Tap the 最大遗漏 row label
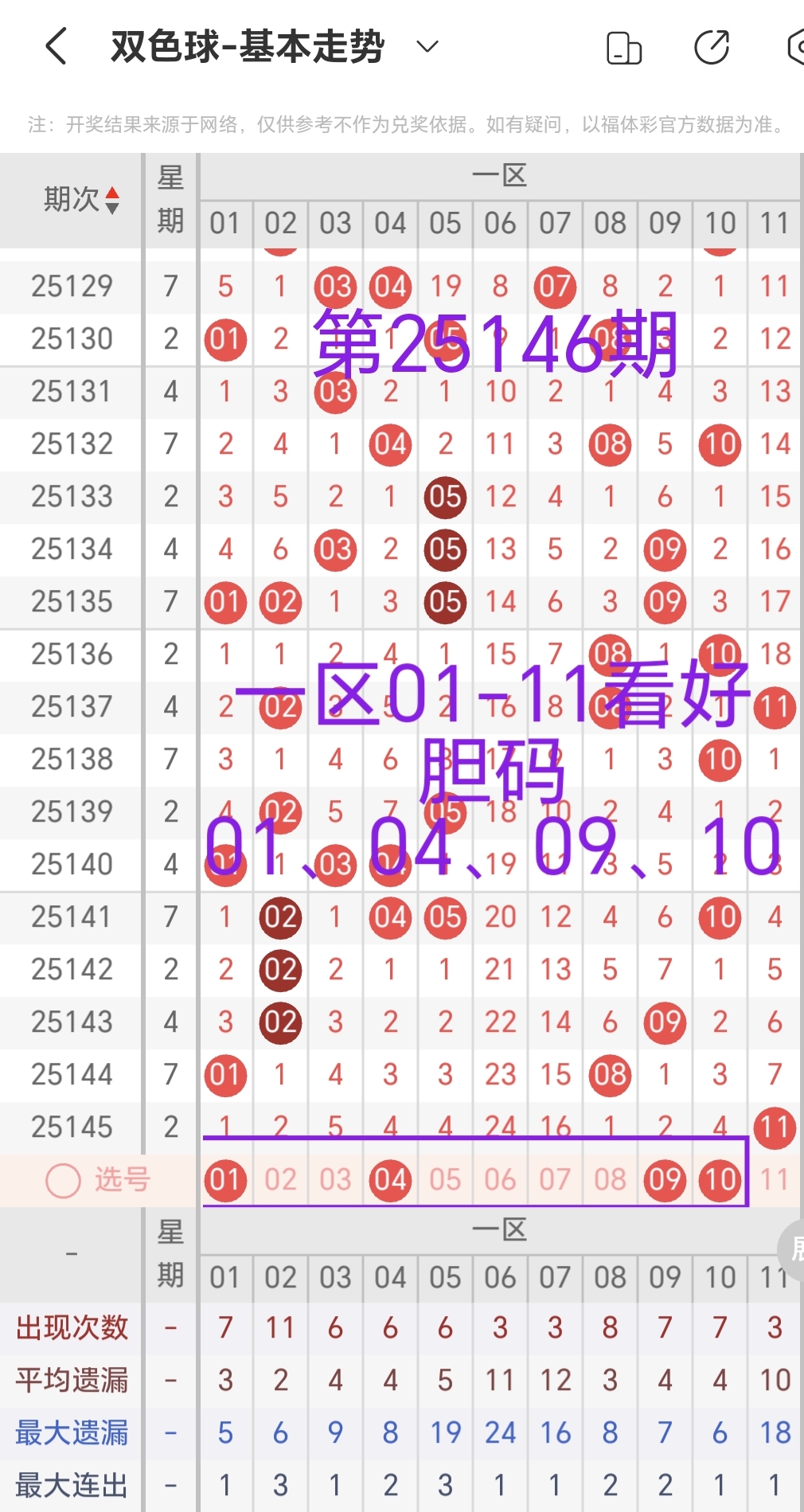Screen dimensions: 804x1512 click(x=70, y=1432)
